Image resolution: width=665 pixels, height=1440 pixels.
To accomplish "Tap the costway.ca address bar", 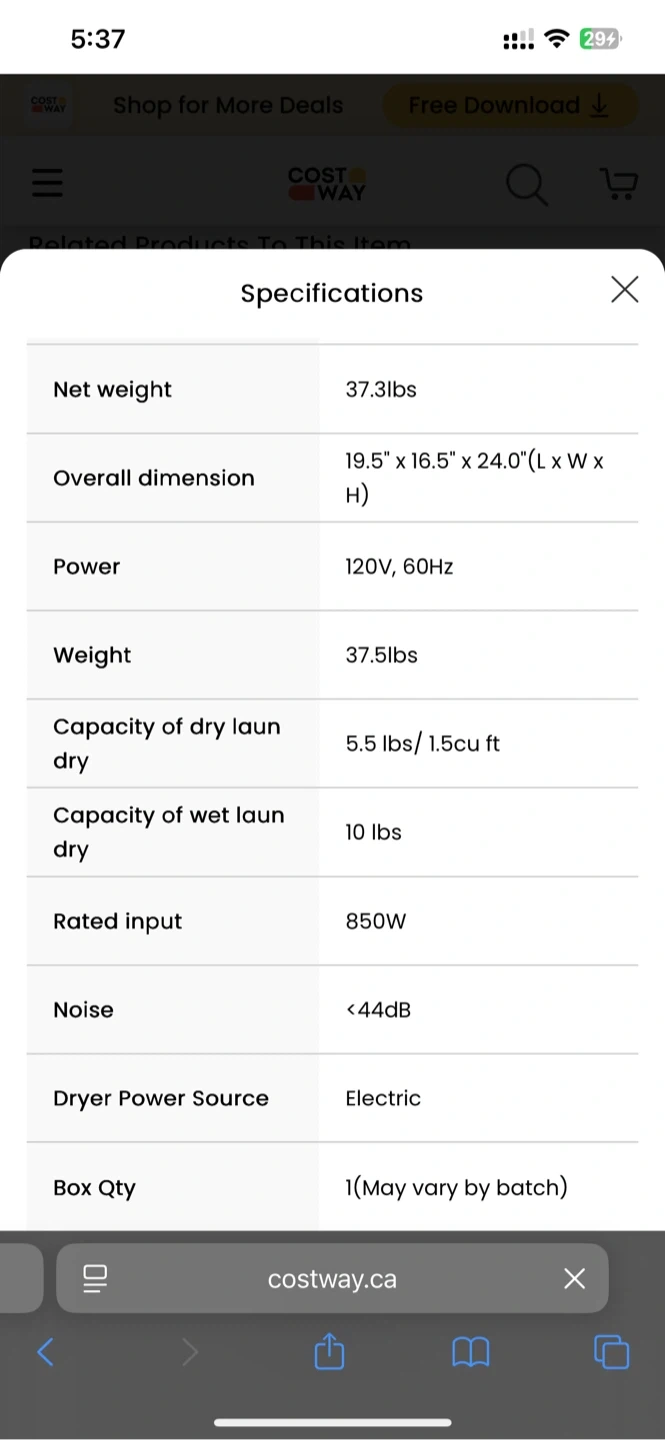I will [332, 1278].
